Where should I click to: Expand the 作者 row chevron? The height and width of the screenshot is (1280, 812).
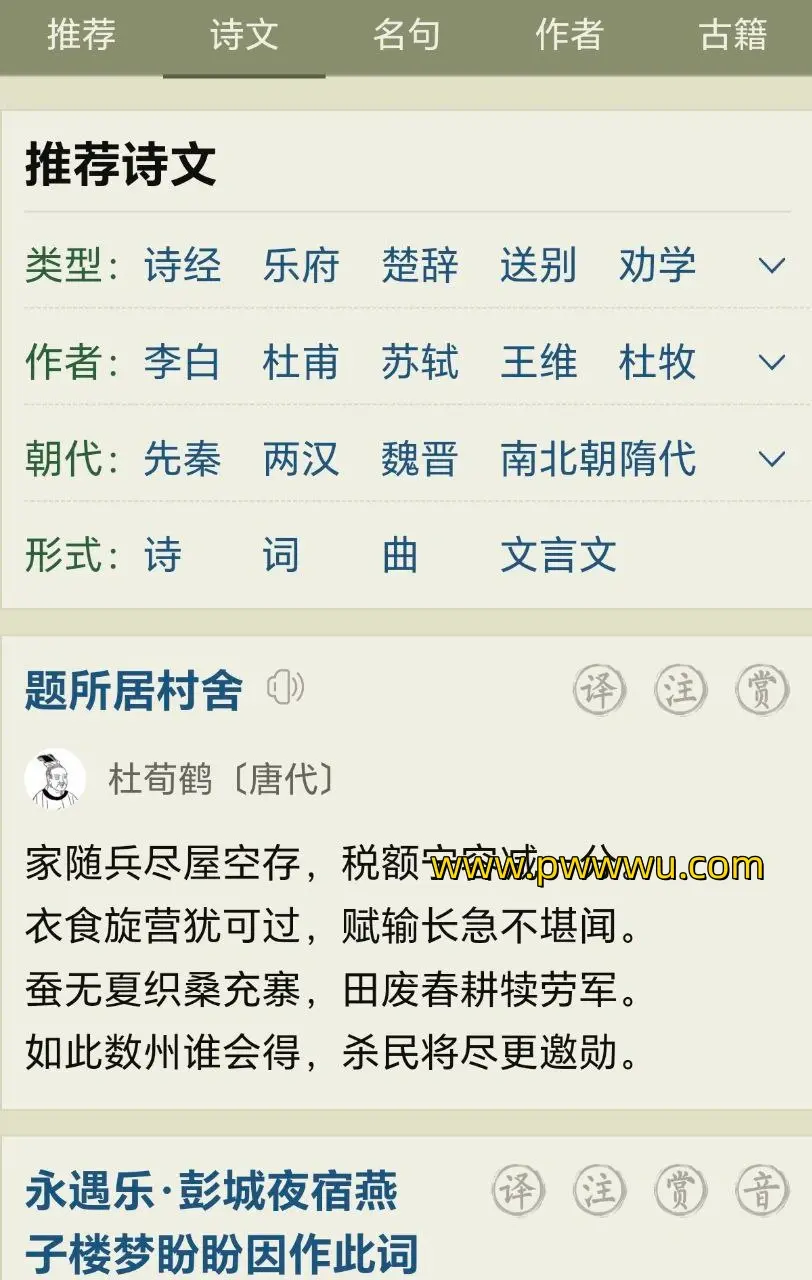click(x=771, y=363)
